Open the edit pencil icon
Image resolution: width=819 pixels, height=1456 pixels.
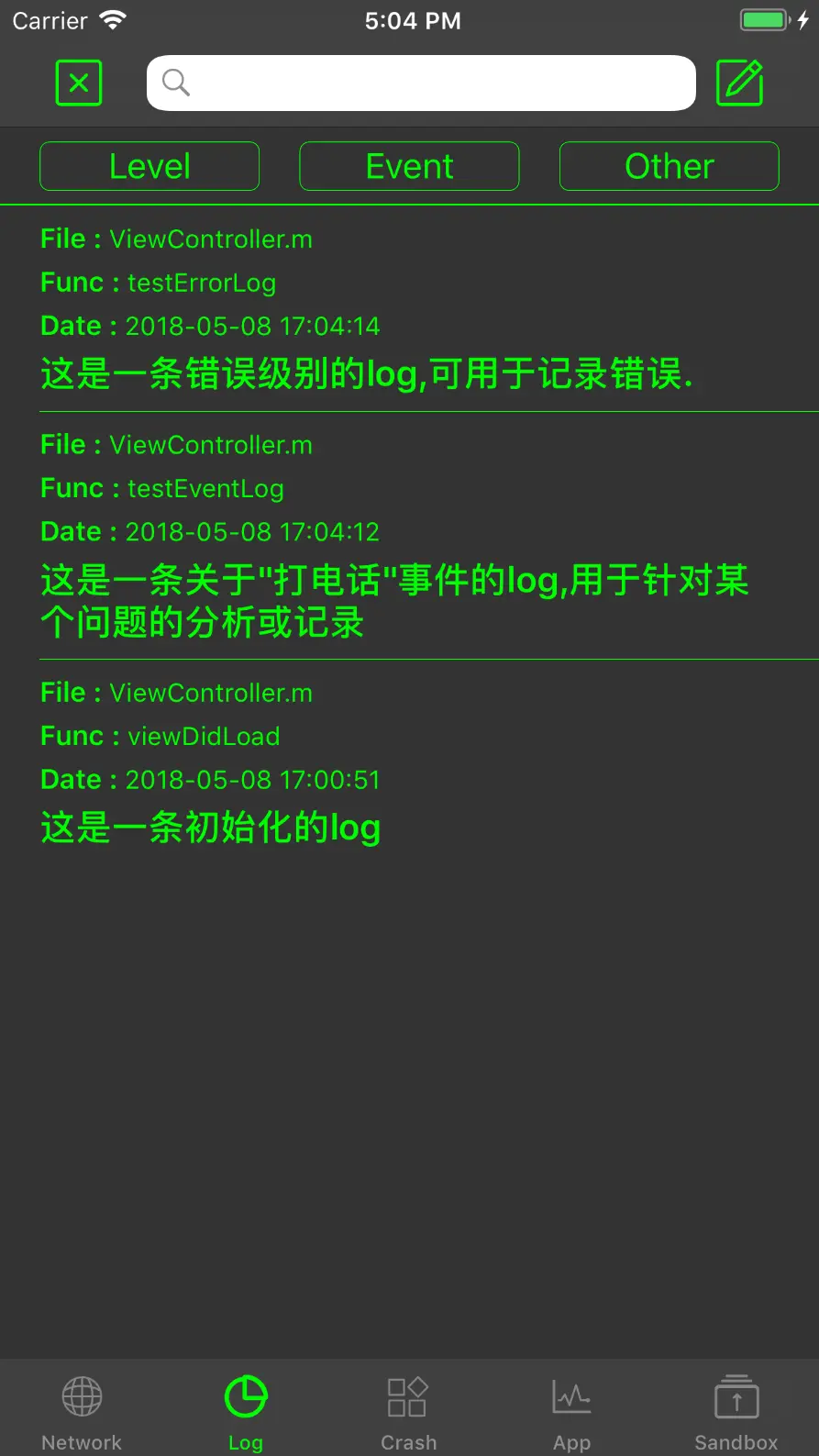pyautogui.click(x=740, y=83)
